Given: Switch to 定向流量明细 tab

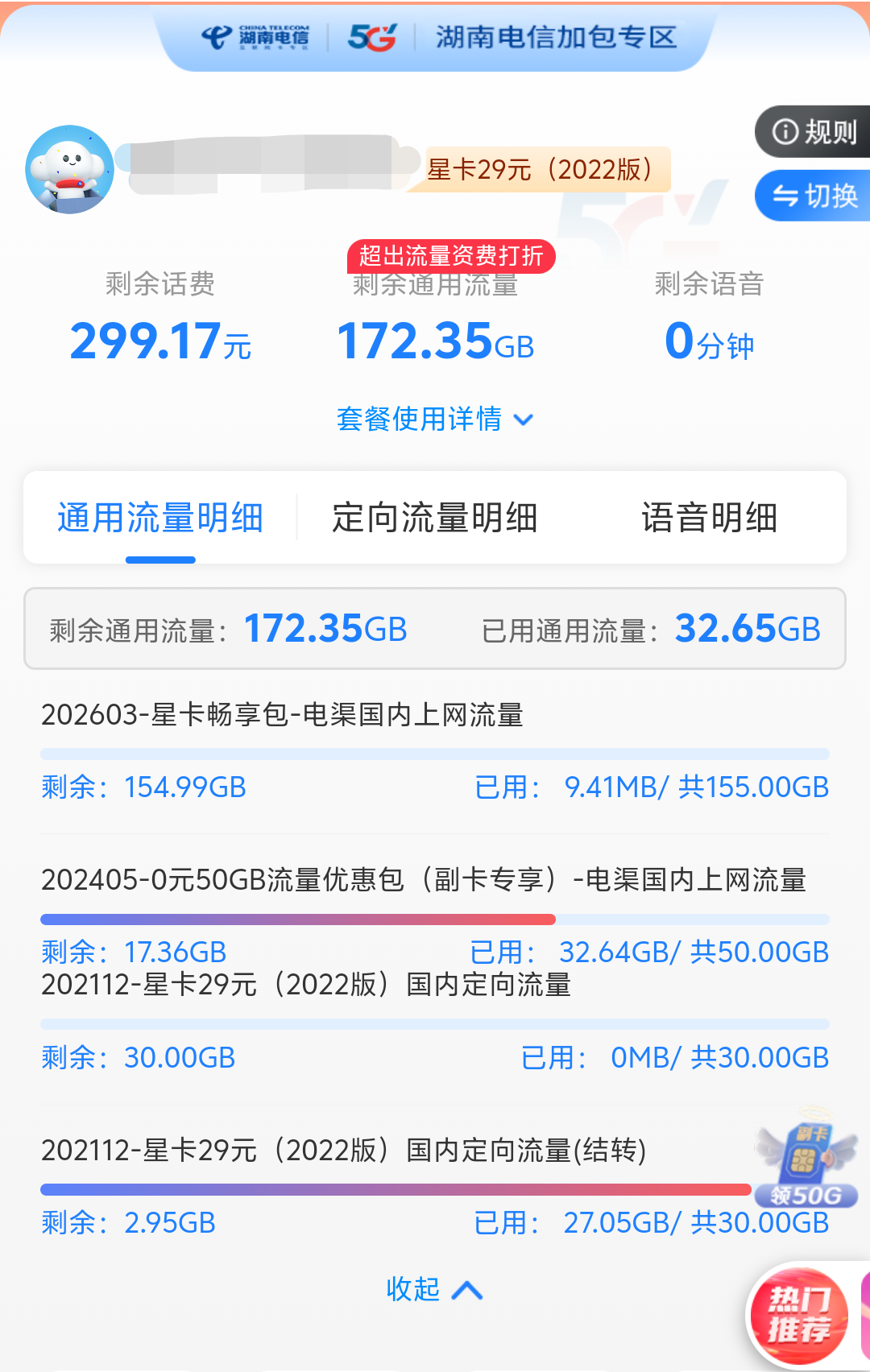Looking at the screenshot, I should (x=435, y=518).
